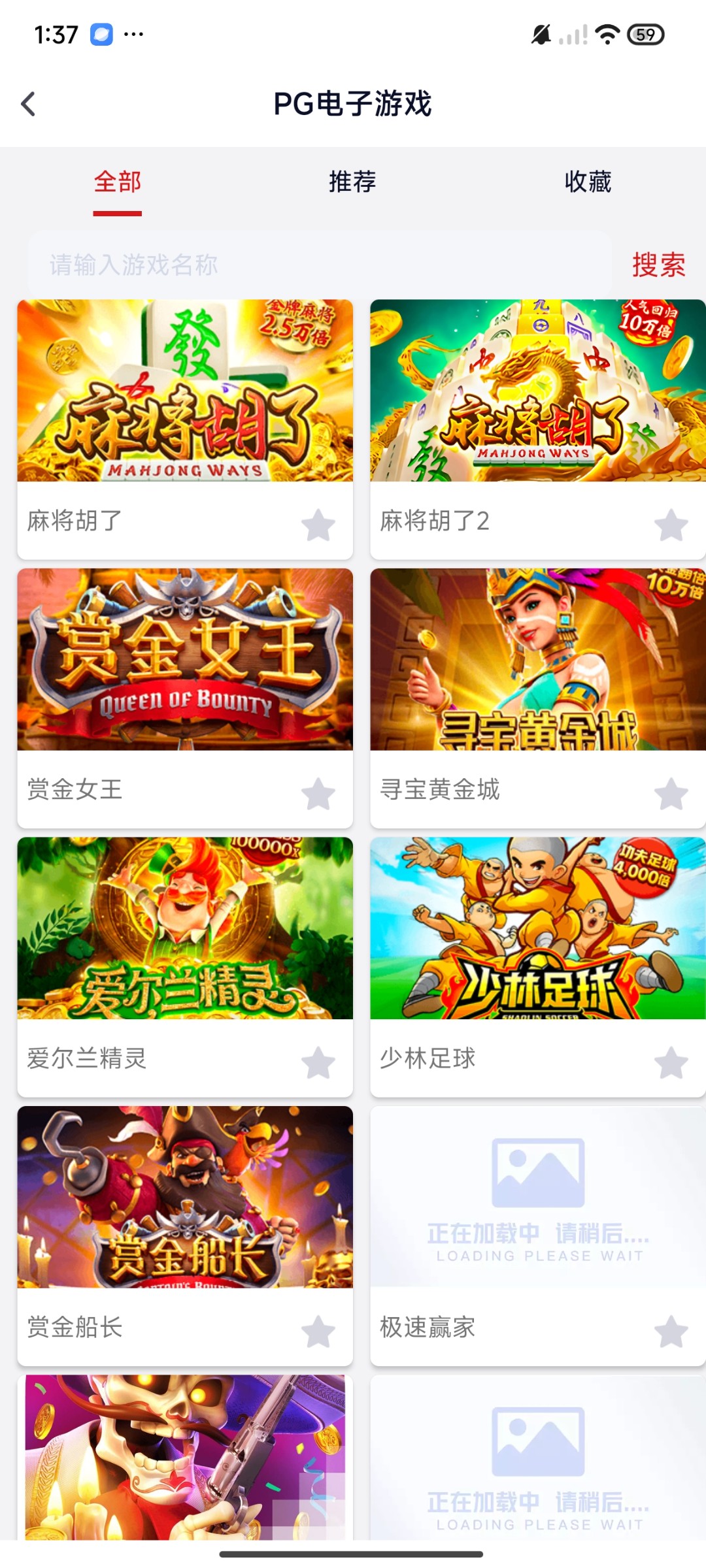Screen dimensions: 706x1568
Task: Star 少林足球 as a favorite
Action: pyautogui.click(x=671, y=1062)
